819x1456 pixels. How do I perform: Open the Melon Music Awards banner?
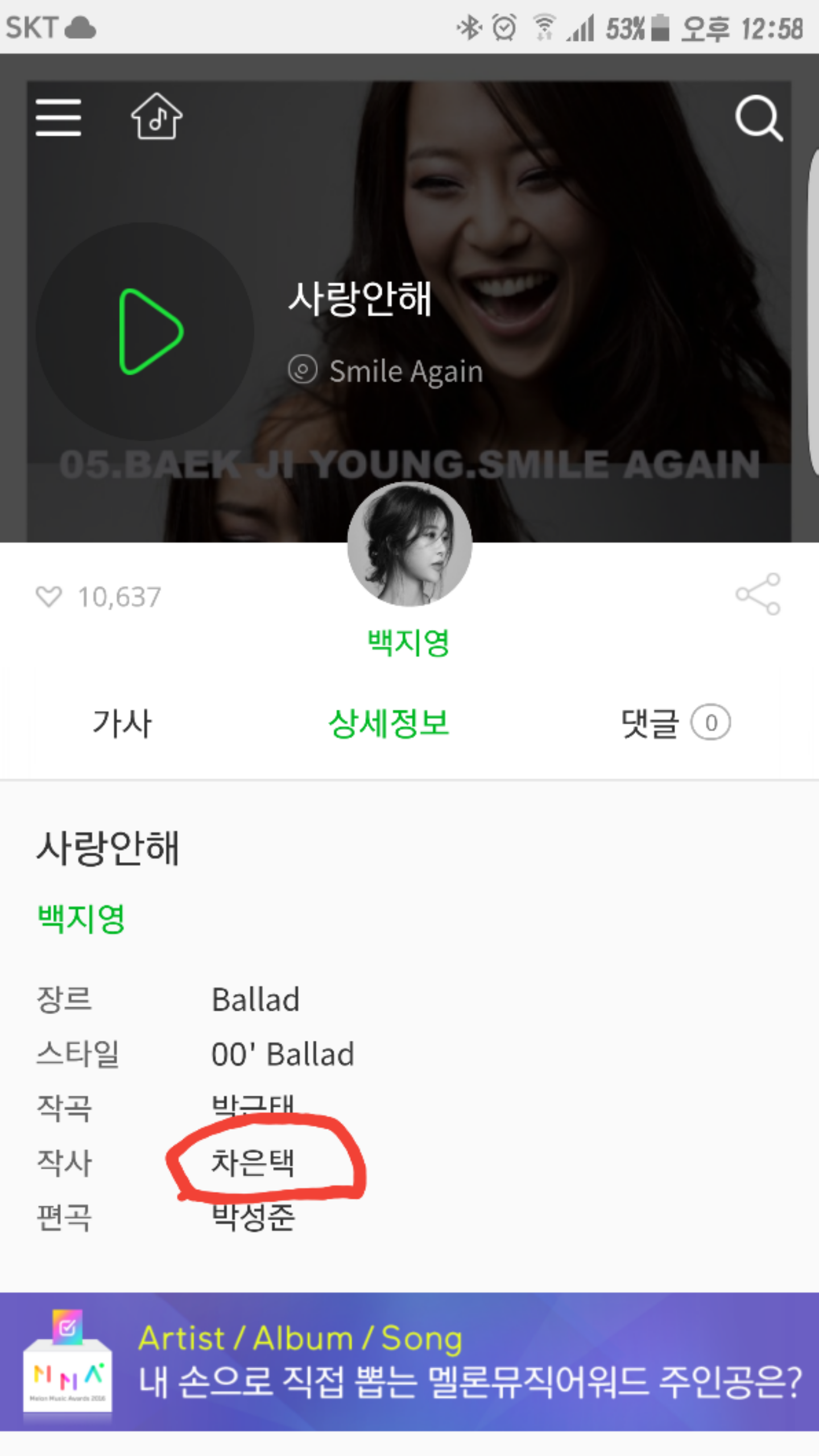pyautogui.click(x=409, y=1362)
